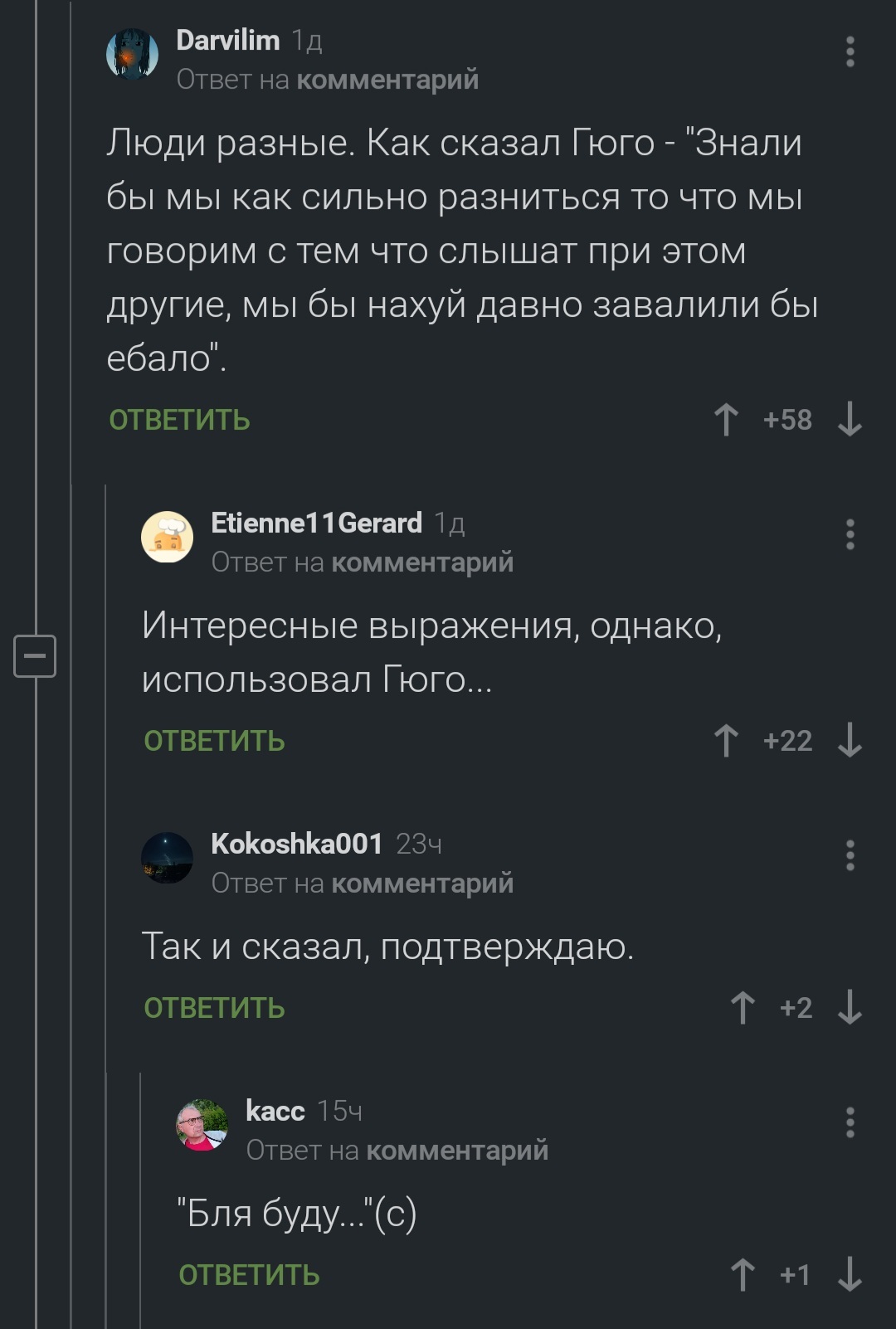This screenshot has height=1329, width=896.
Task: Open overflow menu on Kokoshka001's comment
Action: [x=850, y=855]
